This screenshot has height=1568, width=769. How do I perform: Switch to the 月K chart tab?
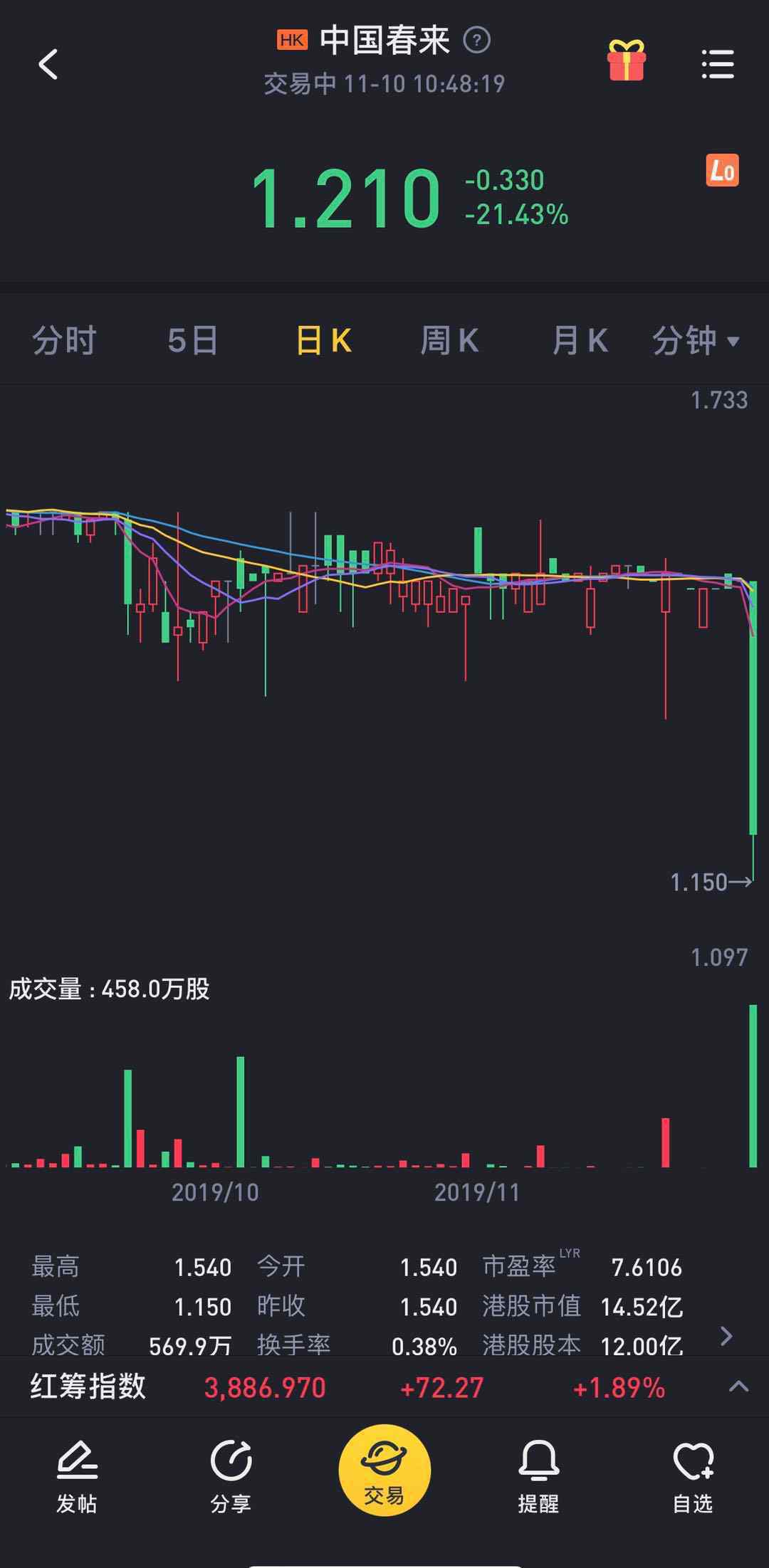(x=580, y=340)
